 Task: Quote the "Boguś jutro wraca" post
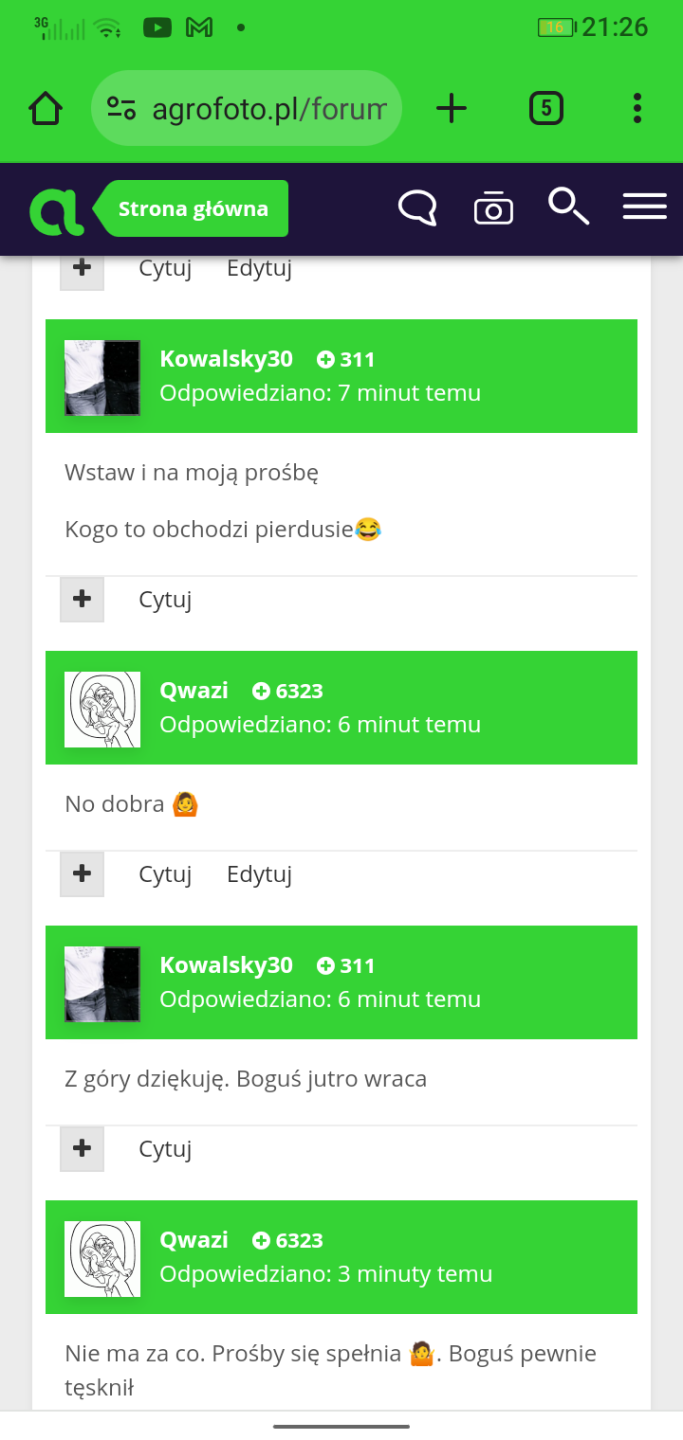[165, 1150]
